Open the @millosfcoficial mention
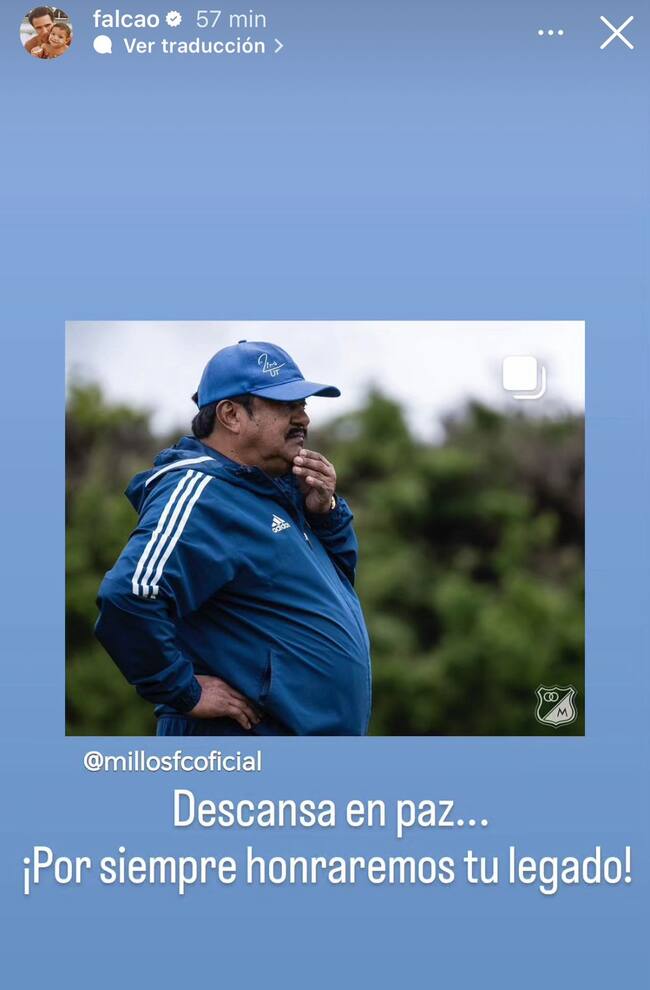This screenshot has width=650, height=990. pyautogui.click(x=172, y=762)
